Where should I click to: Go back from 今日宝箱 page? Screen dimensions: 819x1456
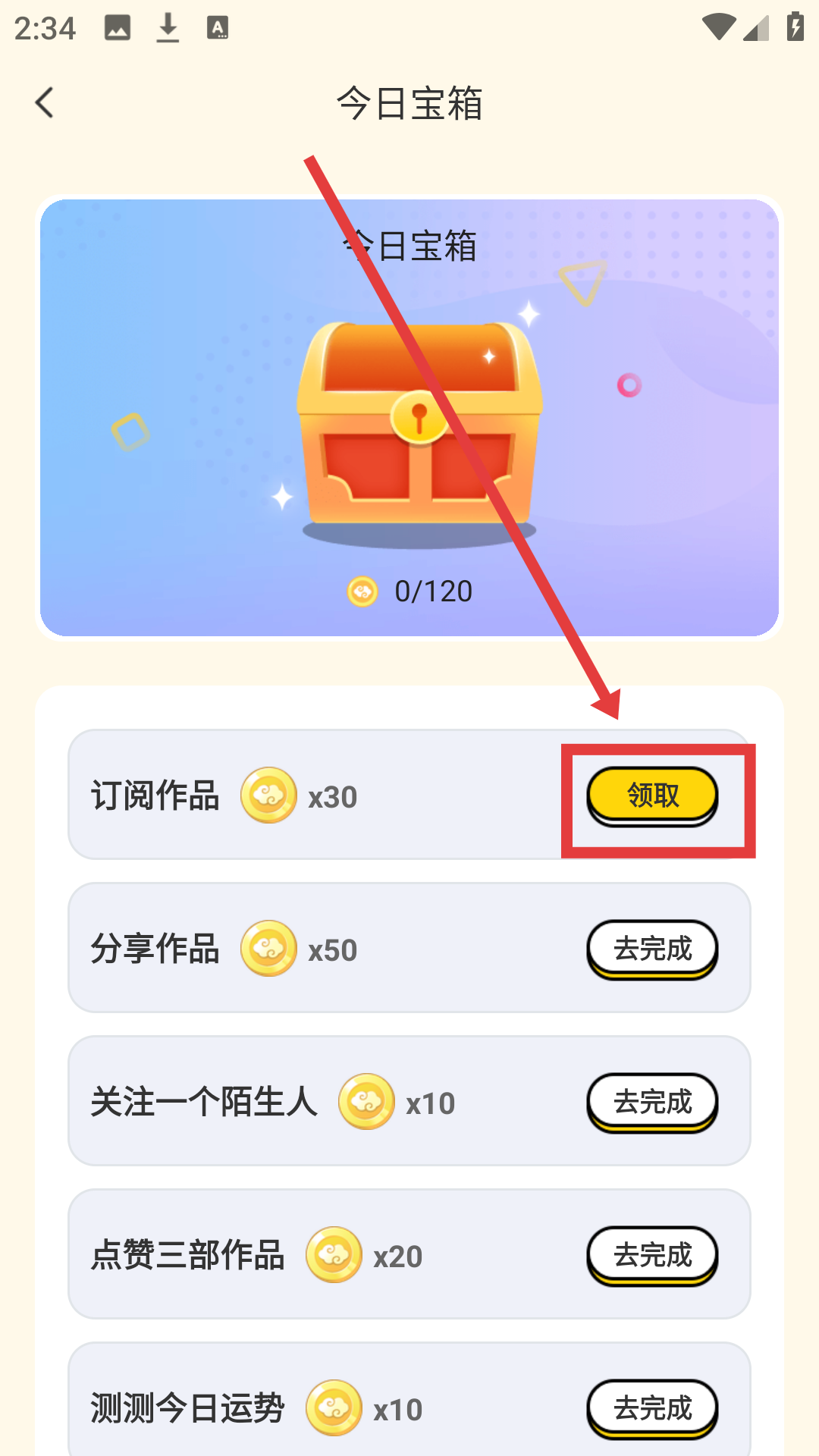point(45,102)
